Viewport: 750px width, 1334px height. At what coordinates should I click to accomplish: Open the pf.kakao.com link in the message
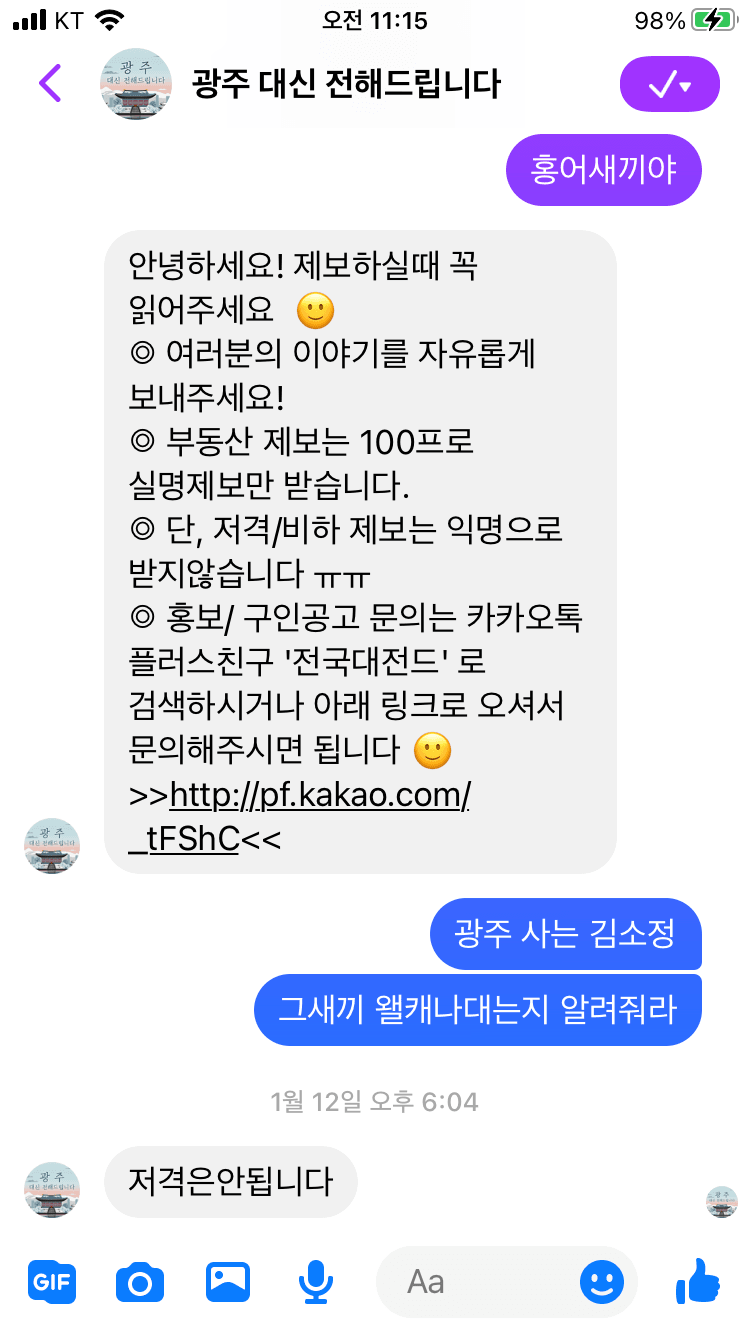pyautogui.click(x=320, y=796)
